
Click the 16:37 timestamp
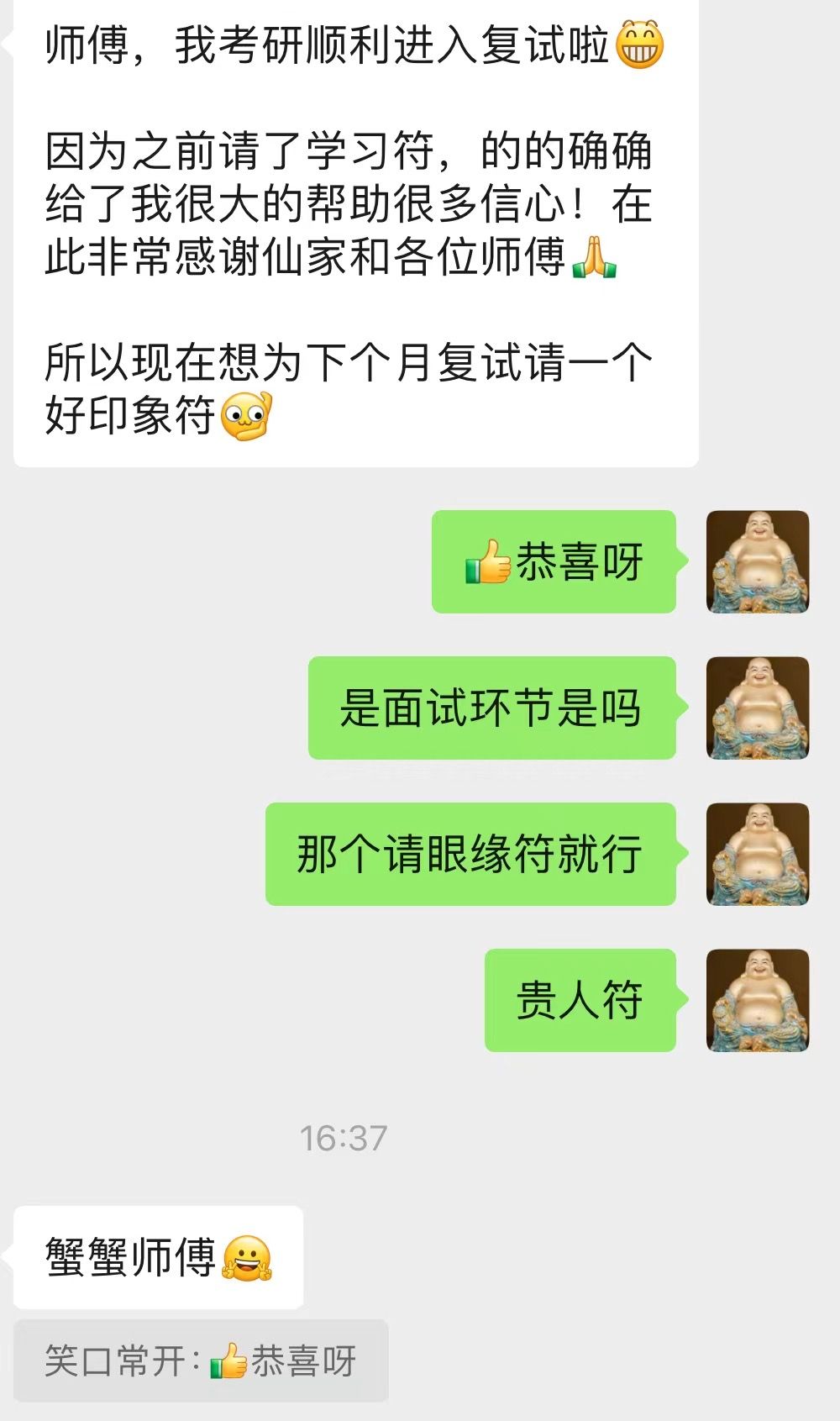click(x=344, y=1135)
